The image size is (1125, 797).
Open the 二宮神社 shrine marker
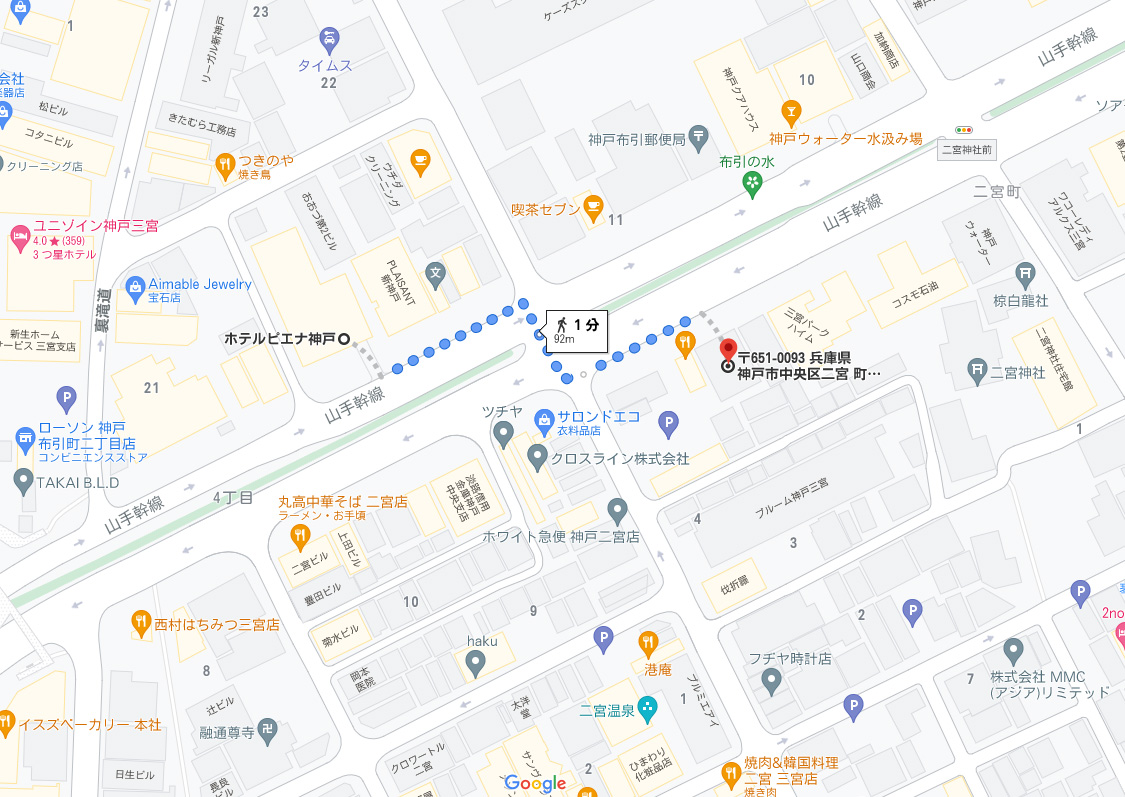977,371
